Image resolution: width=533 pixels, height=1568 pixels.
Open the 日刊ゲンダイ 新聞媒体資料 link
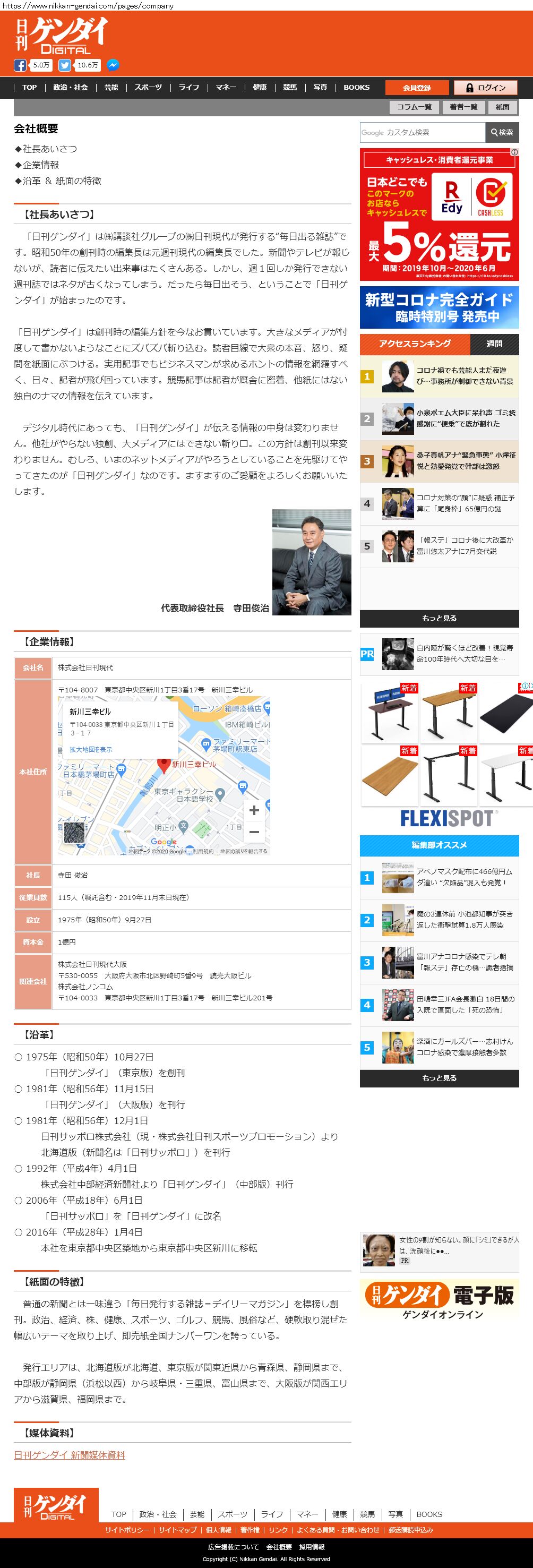(x=70, y=1455)
